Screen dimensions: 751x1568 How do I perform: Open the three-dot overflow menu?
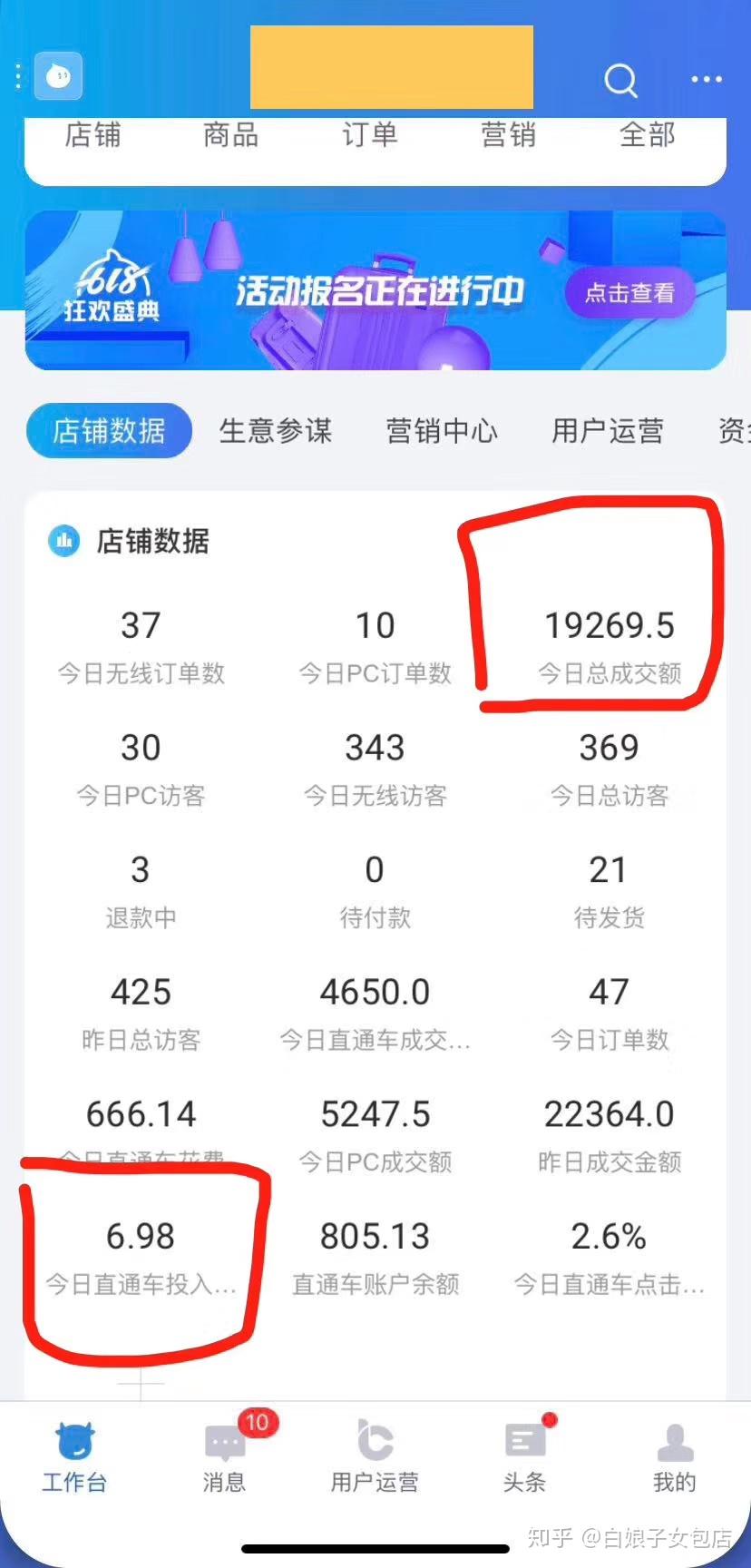tap(706, 79)
